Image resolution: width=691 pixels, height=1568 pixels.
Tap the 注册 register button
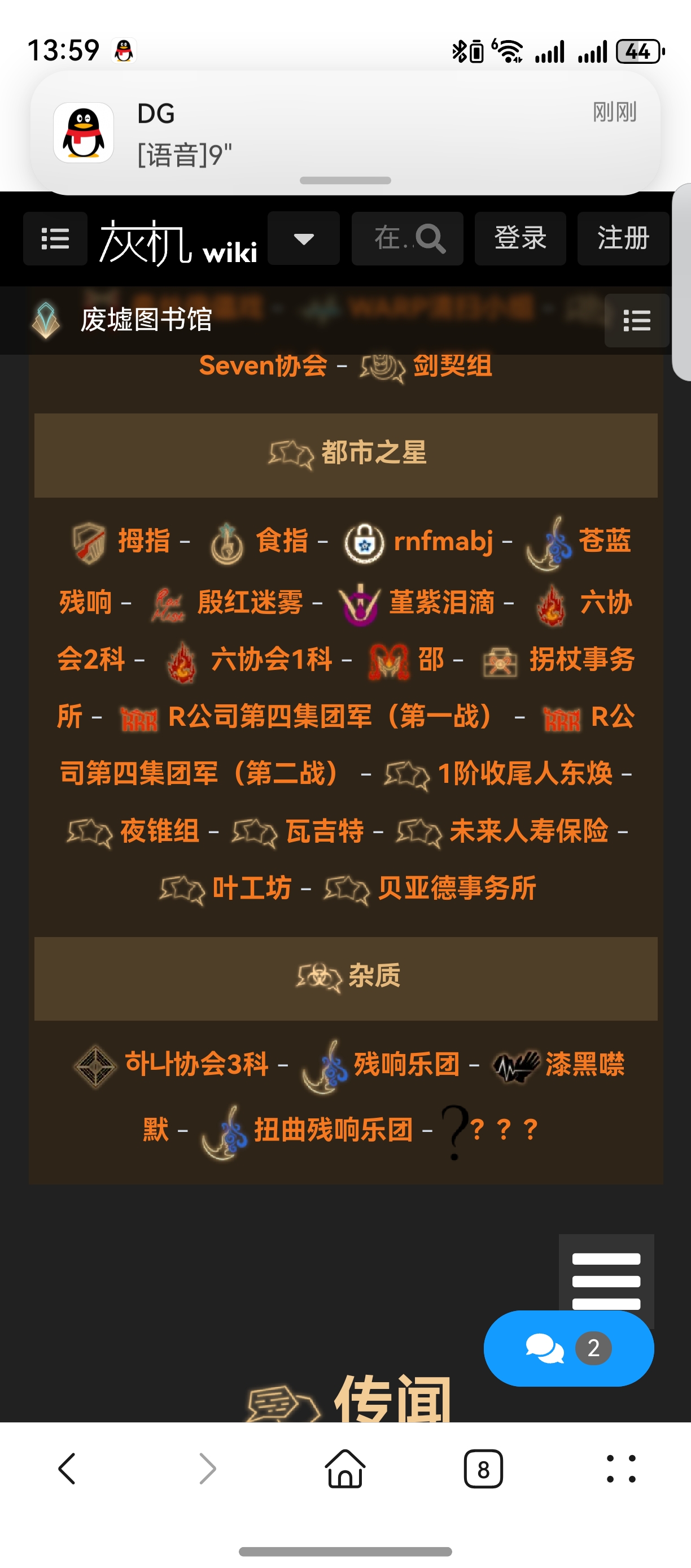pyautogui.click(x=622, y=238)
